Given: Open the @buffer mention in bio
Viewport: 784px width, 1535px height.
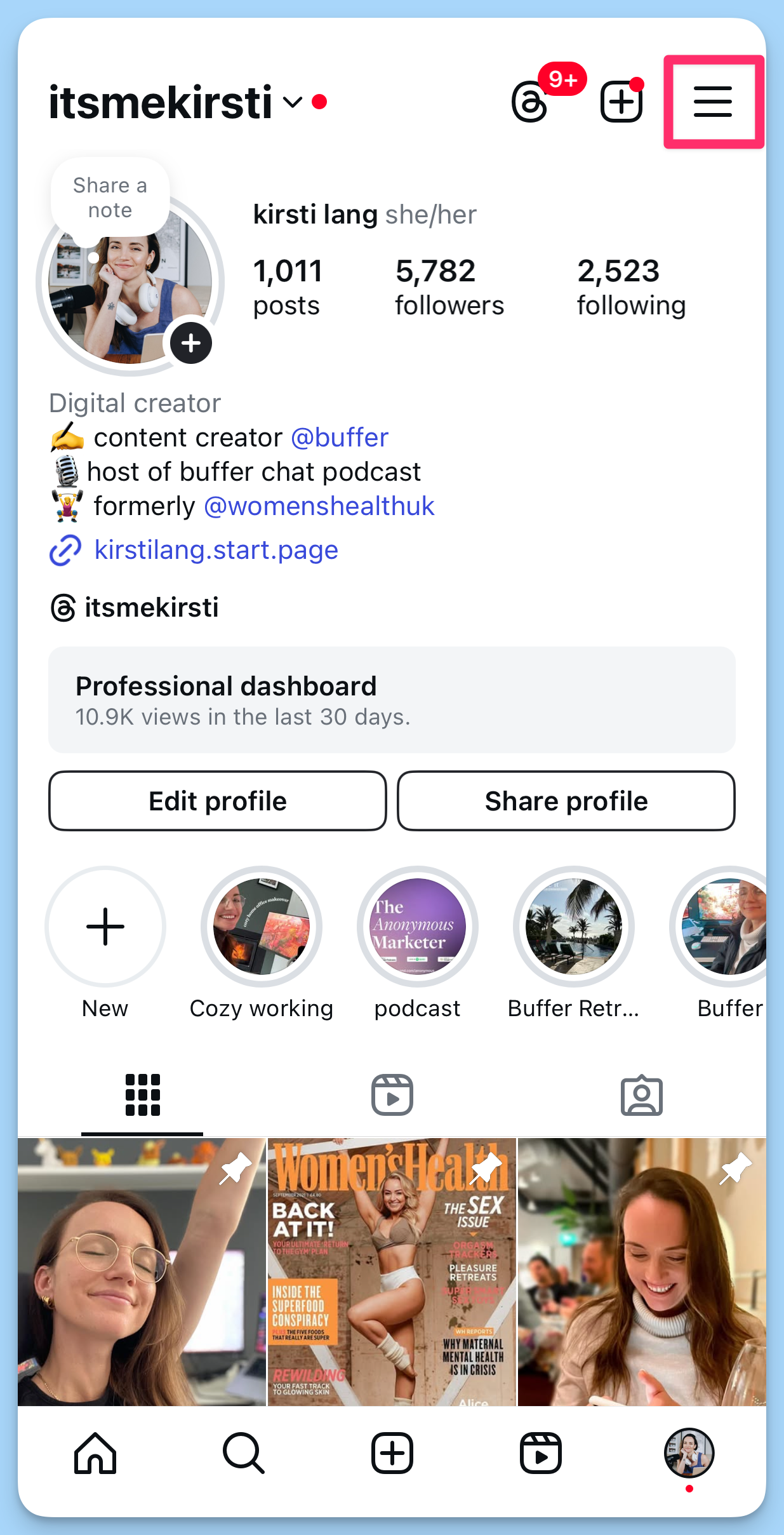Looking at the screenshot, I should [x=339, y=438].
